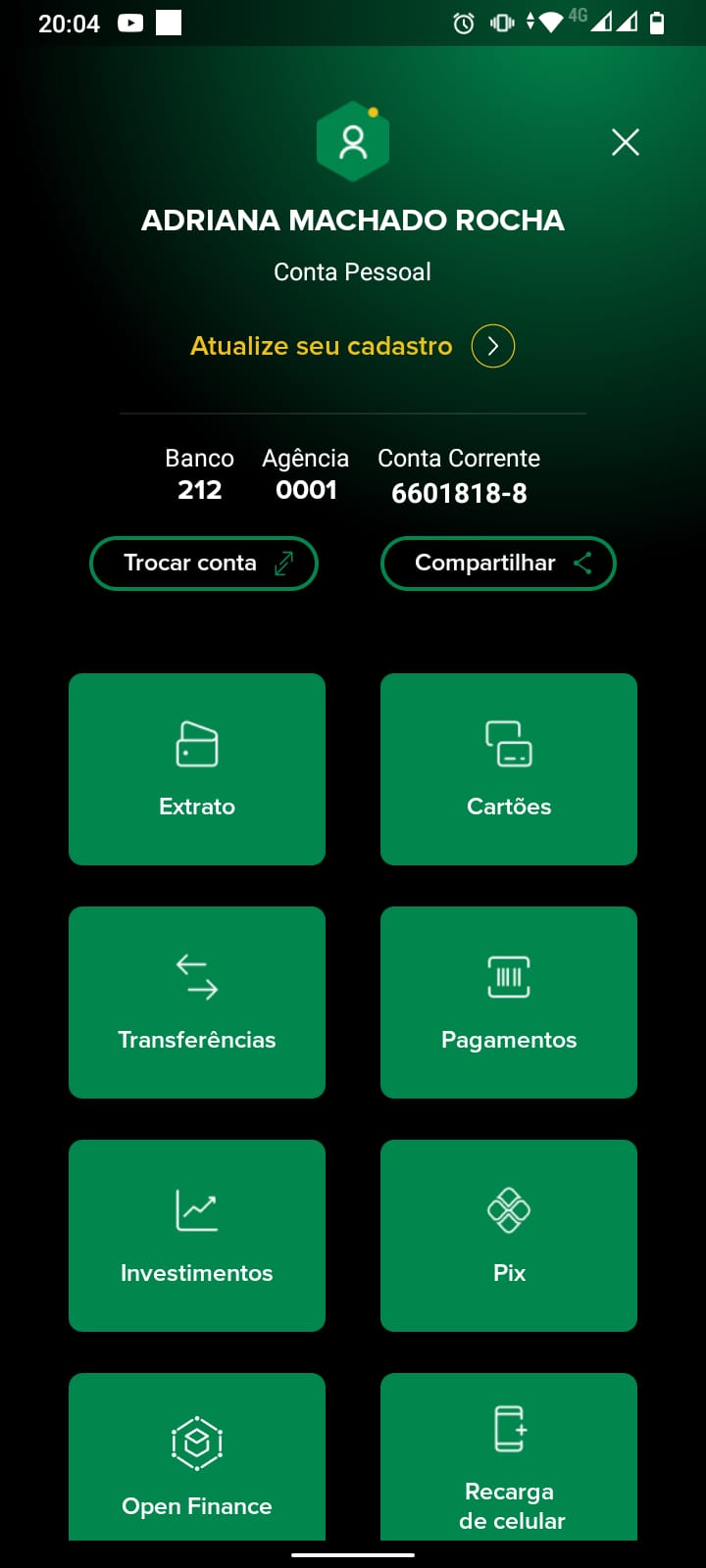This screenshot has width=706, height=1568.
Task: Select the Pagamentos tile
Action: point(509,1003)
